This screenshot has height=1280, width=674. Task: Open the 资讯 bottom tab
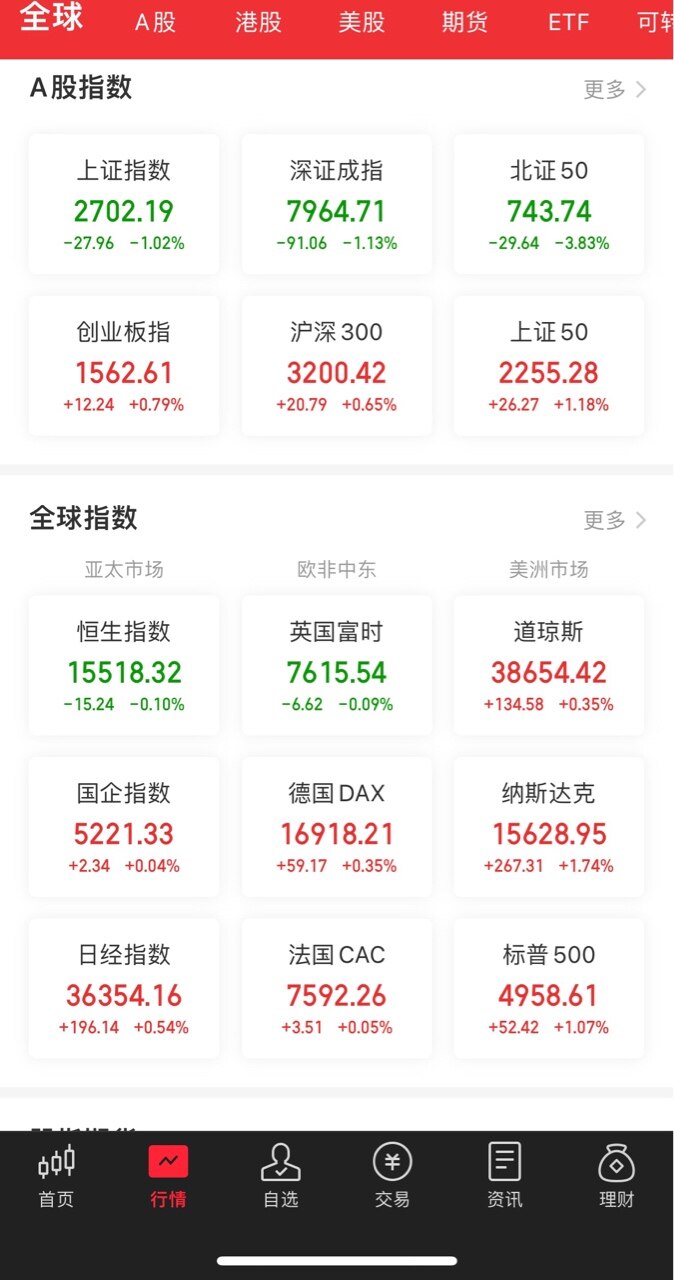point(505,1176)
